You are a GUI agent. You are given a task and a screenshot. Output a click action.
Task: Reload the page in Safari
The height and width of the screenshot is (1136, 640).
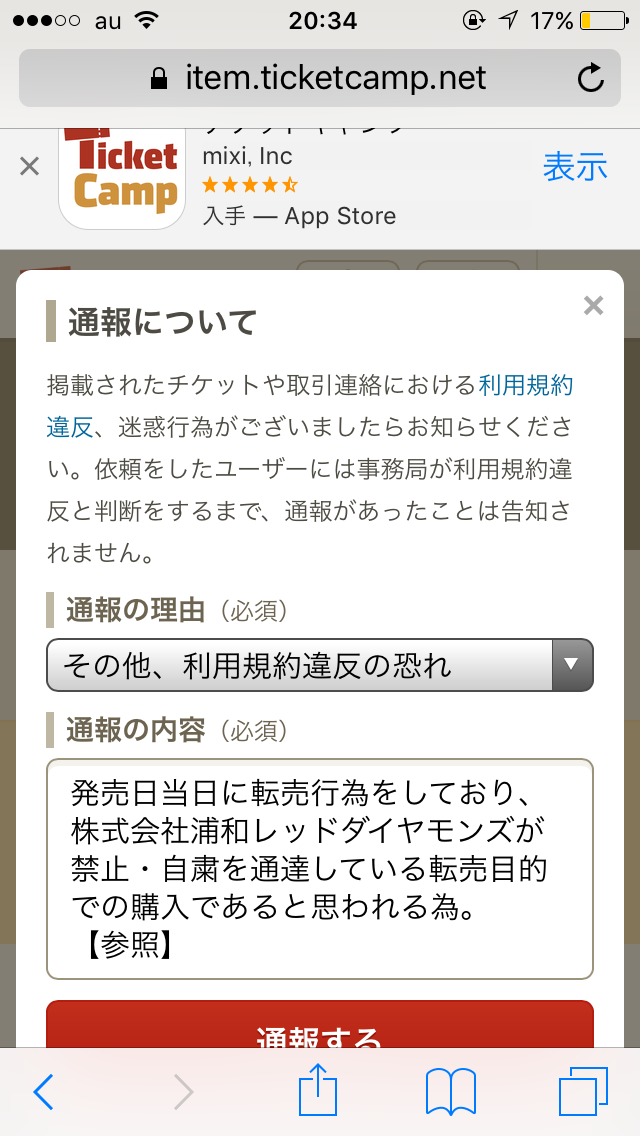point(591,78)
